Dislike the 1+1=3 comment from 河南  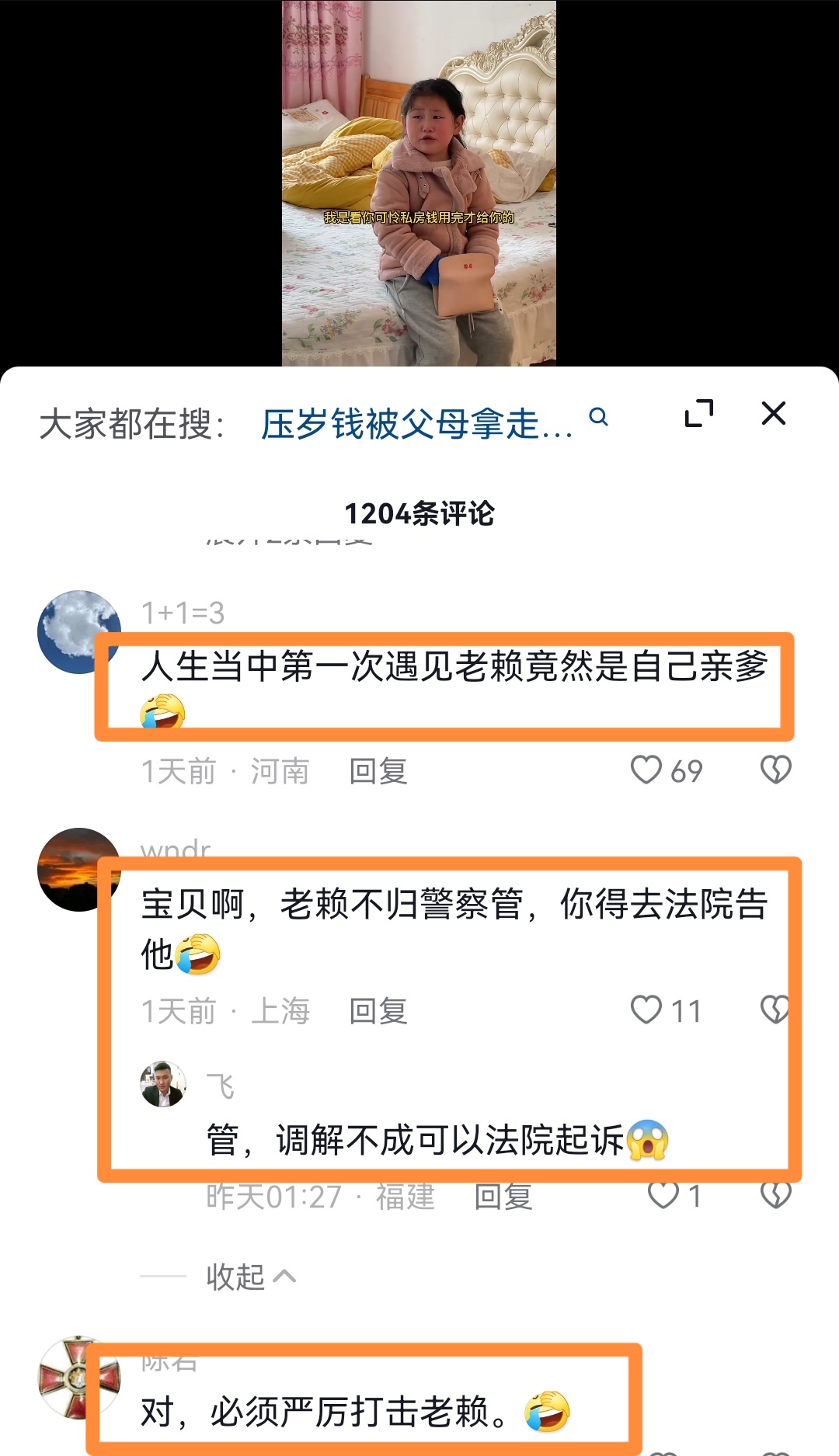tap(775, 770)
